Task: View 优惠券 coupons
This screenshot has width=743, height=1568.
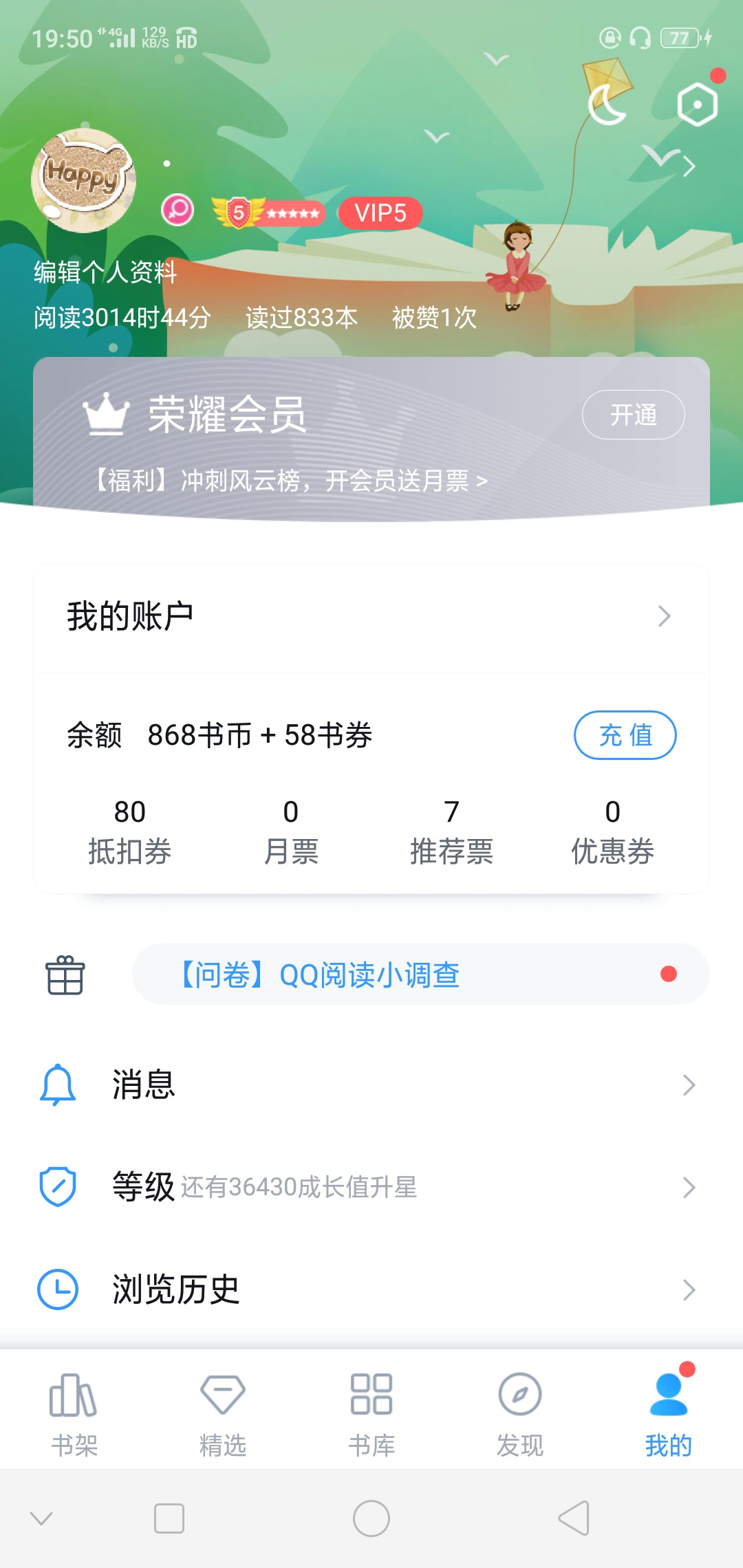Action: click(612, 831)
